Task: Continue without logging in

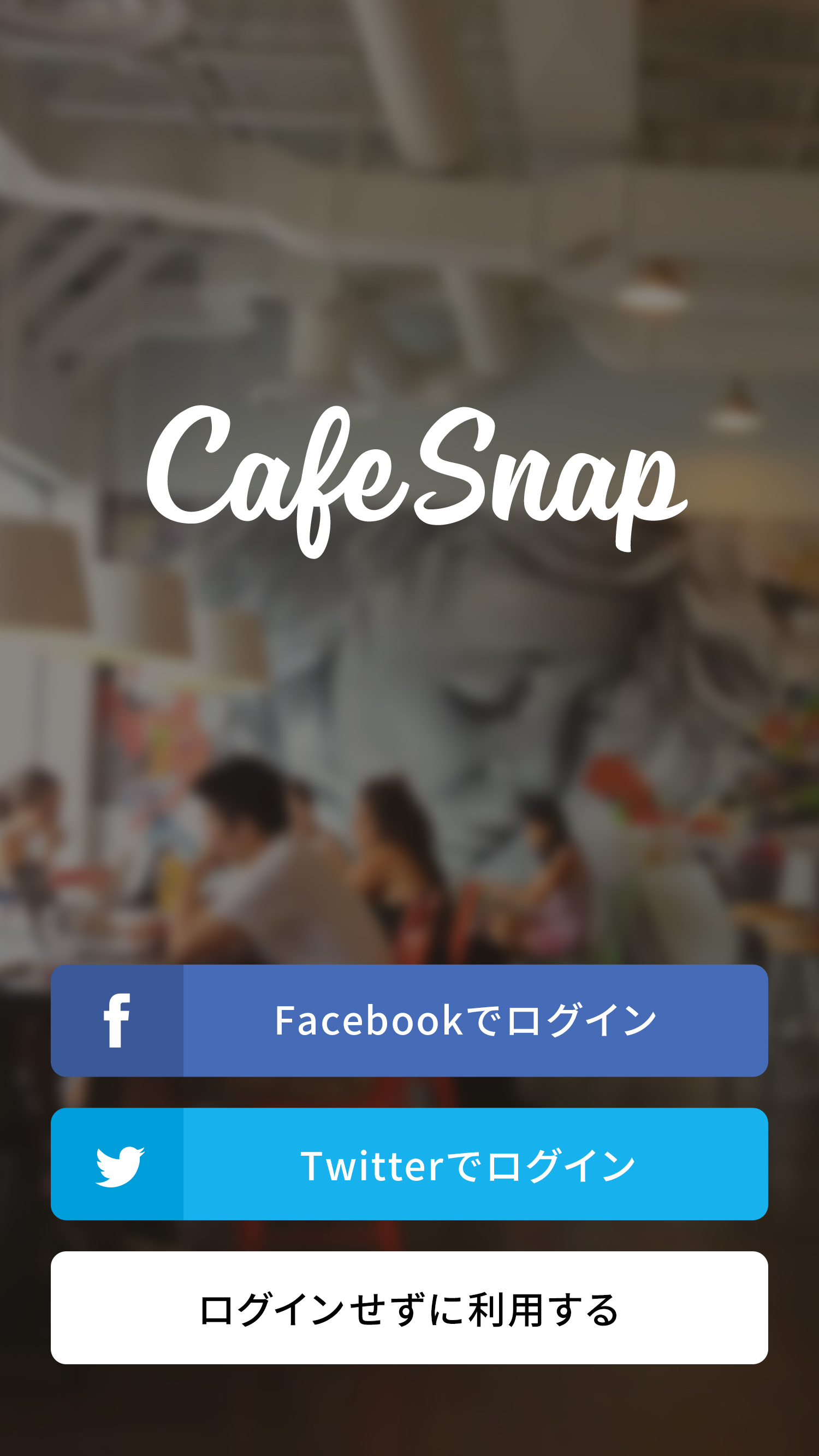Action: (x=409, y=1308)
